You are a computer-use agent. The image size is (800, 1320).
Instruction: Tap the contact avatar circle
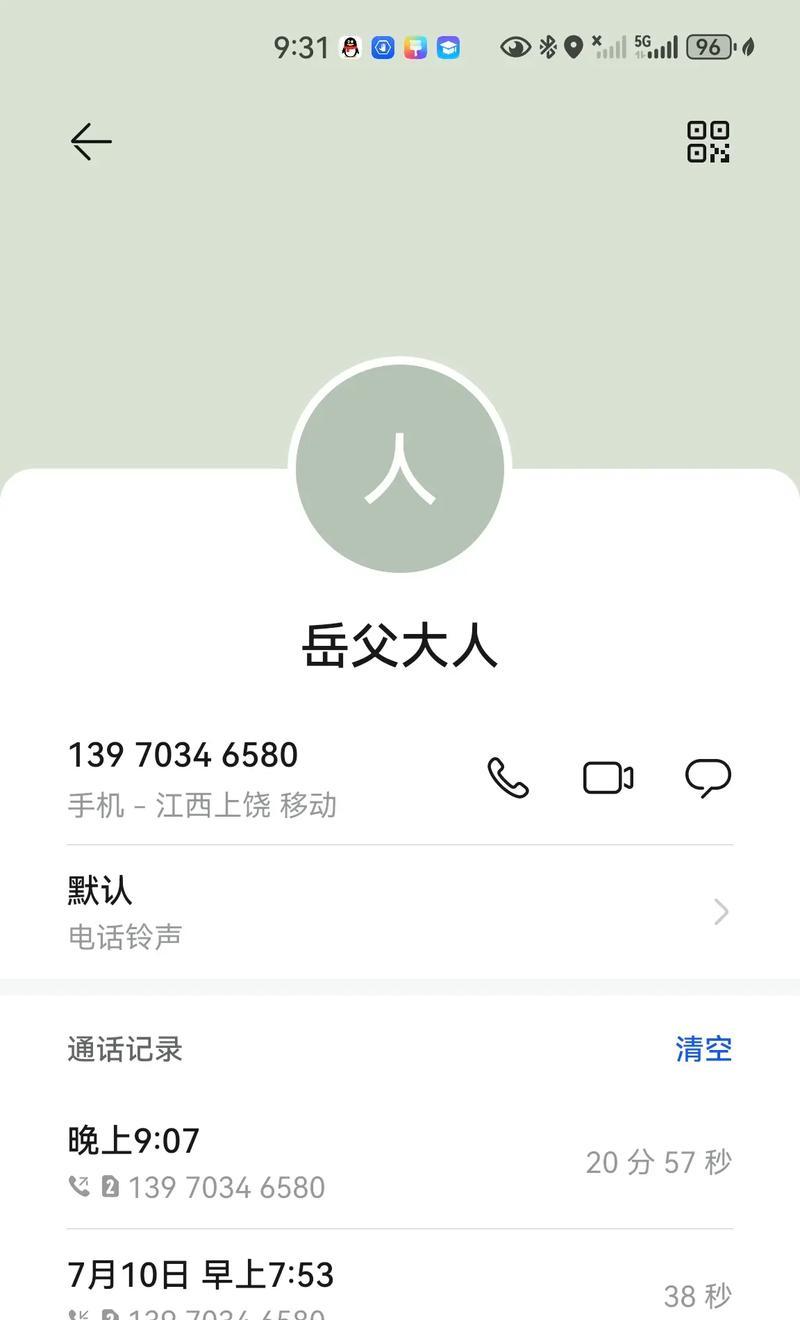[400, 468]
